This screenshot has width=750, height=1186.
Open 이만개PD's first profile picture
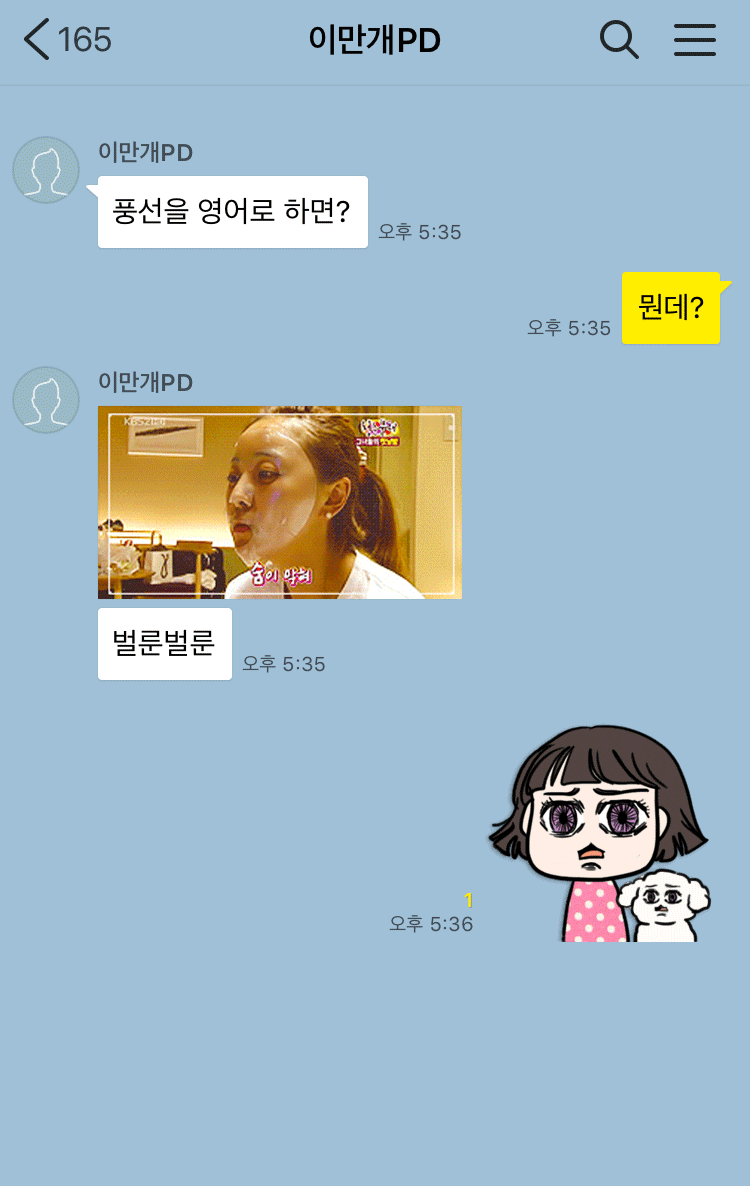pos(45,170)
